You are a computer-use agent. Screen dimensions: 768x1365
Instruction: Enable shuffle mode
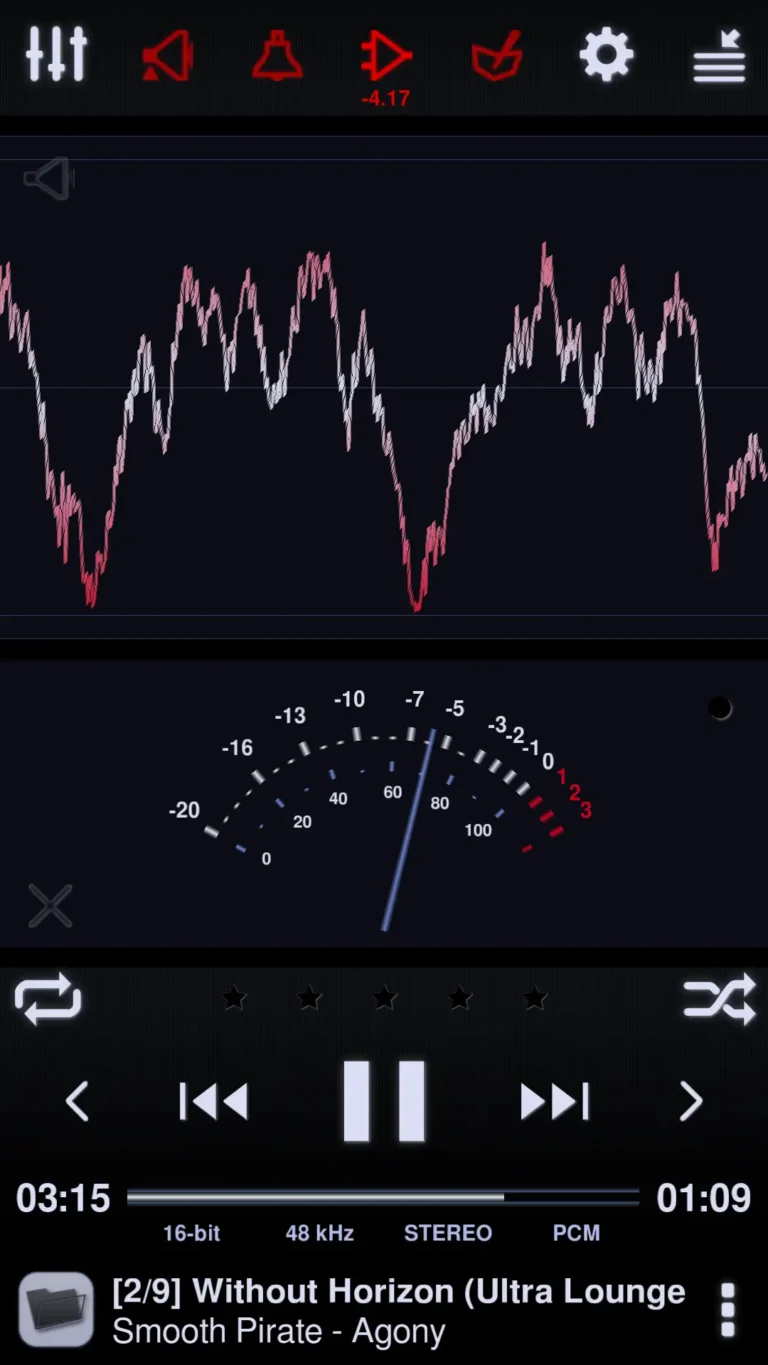coord(719,999)
